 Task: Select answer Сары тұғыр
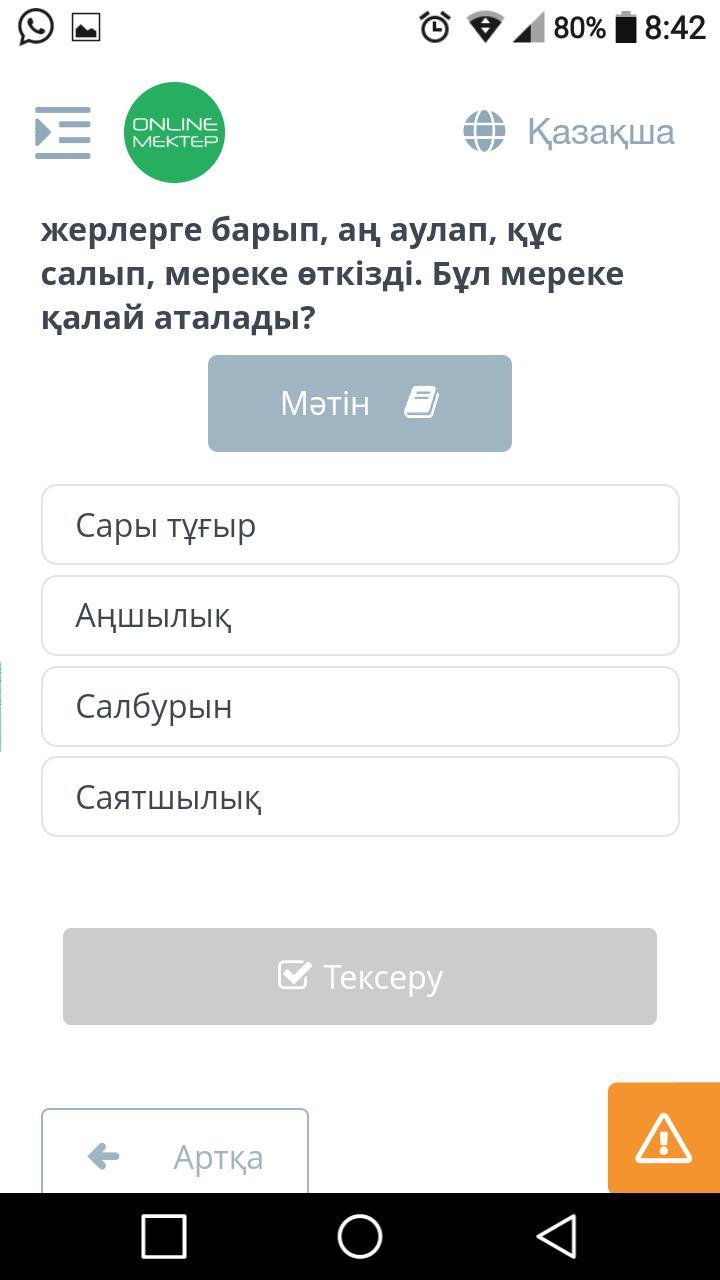pyautogui.click(x=360, y=525)
